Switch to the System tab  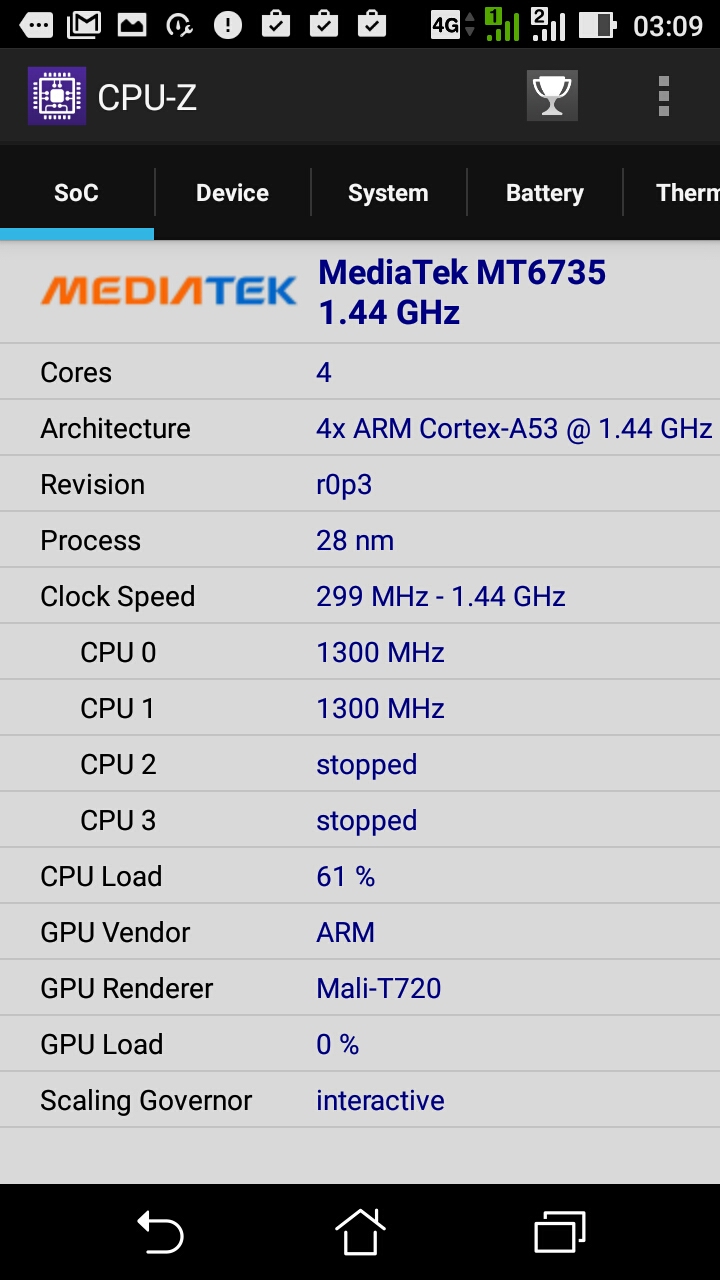(x=388, y=193)
